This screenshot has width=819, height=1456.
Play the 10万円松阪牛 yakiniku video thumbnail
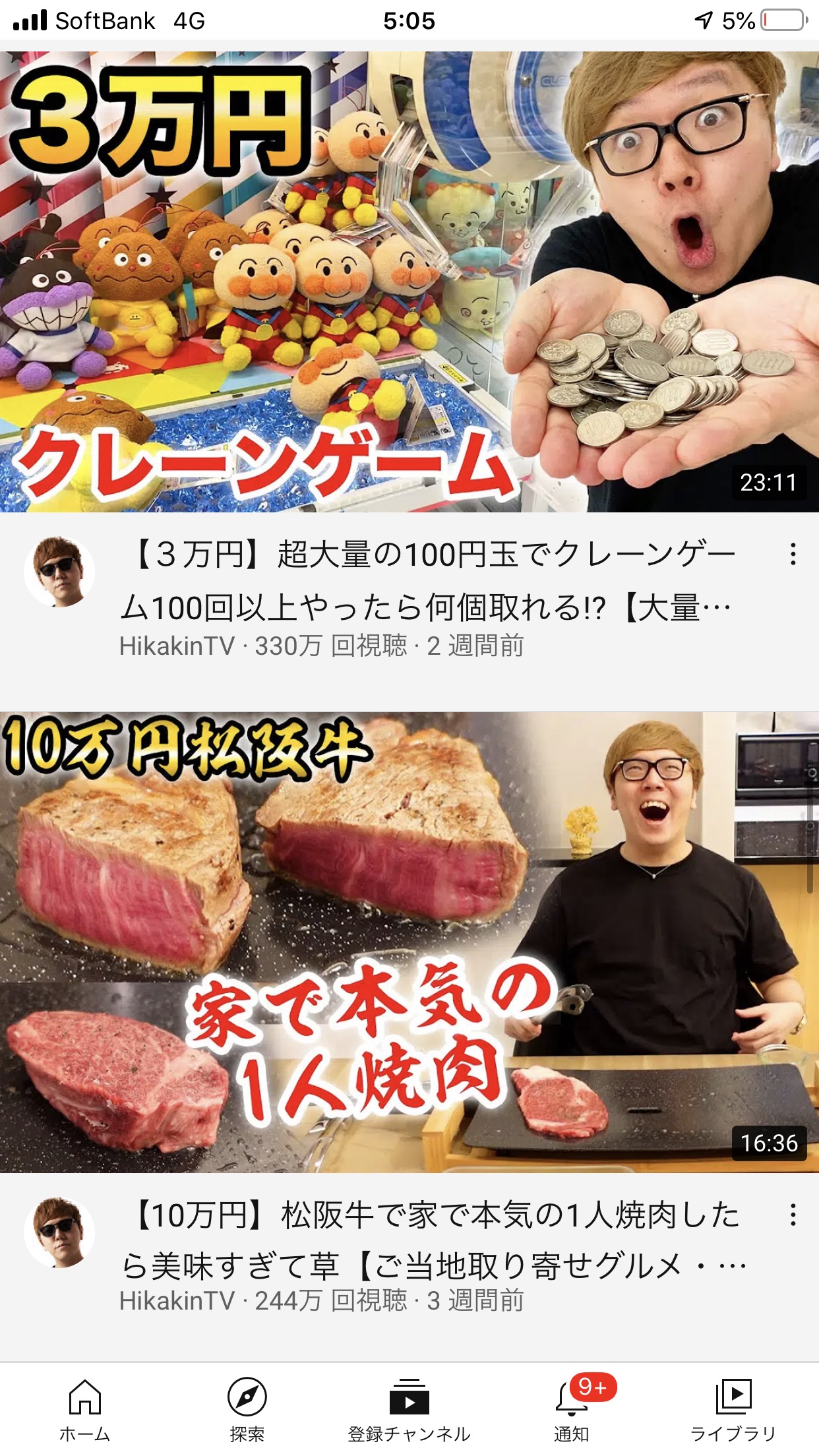coord(409,942)
